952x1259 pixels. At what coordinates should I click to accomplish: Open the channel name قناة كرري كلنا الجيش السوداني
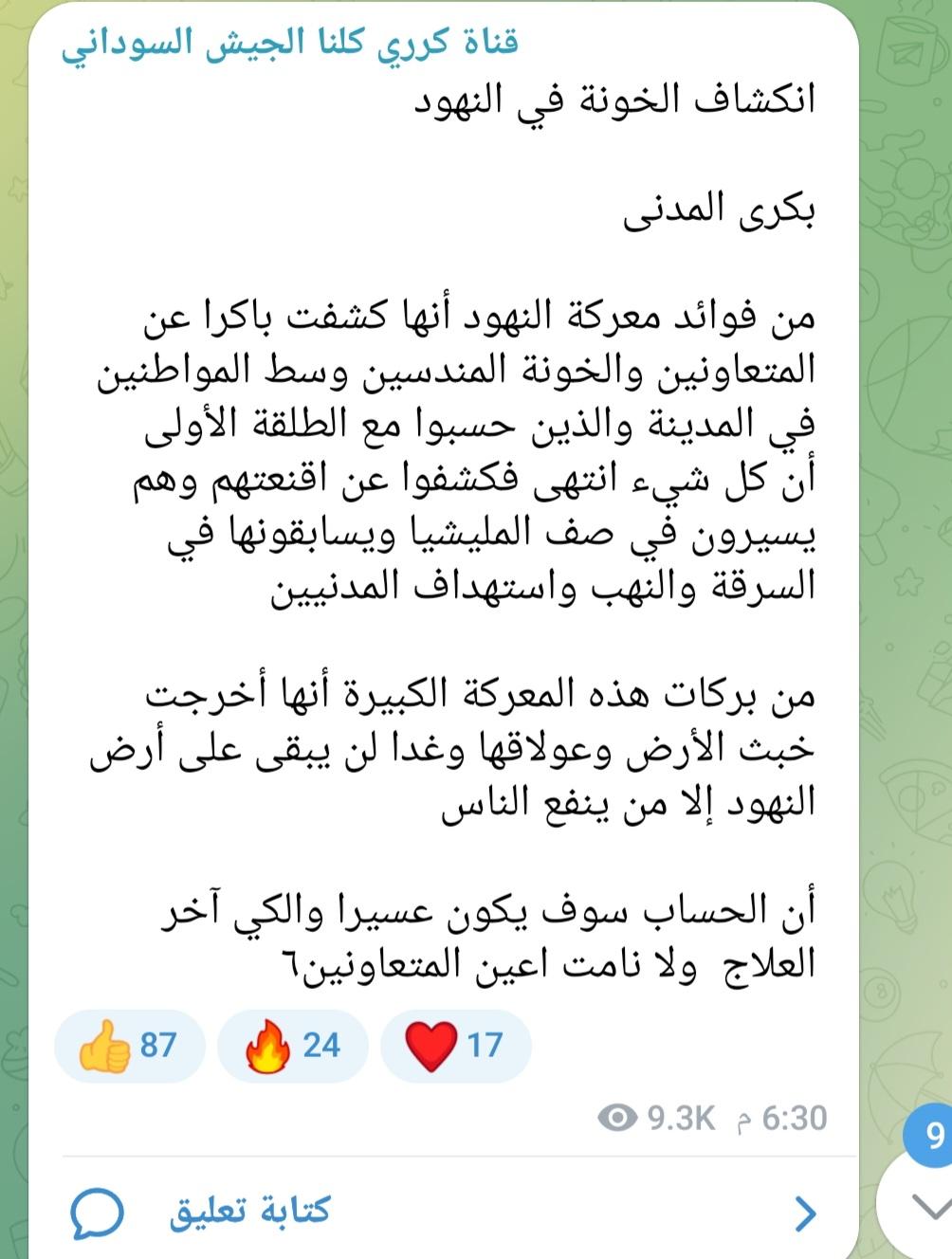290,43
